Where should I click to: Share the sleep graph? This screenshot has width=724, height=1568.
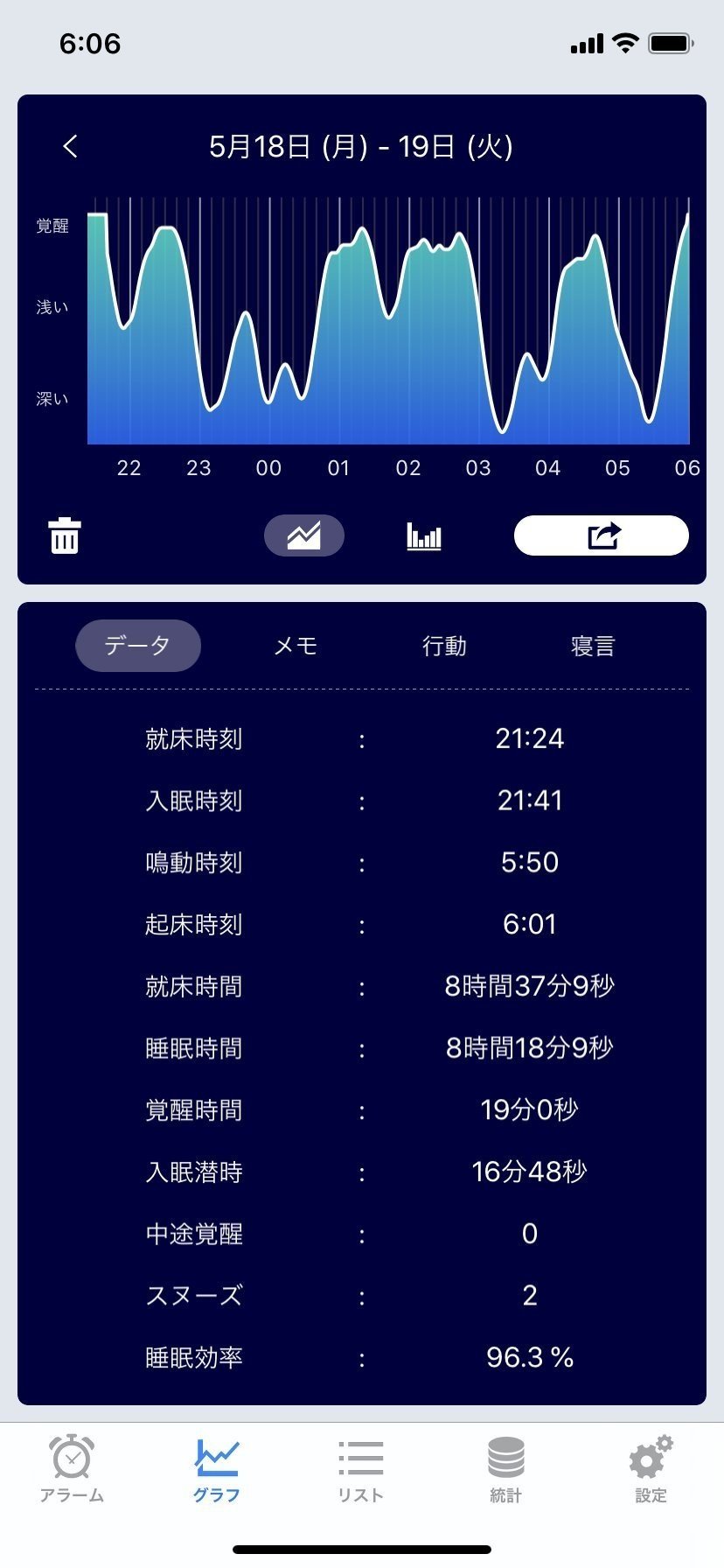602,535
